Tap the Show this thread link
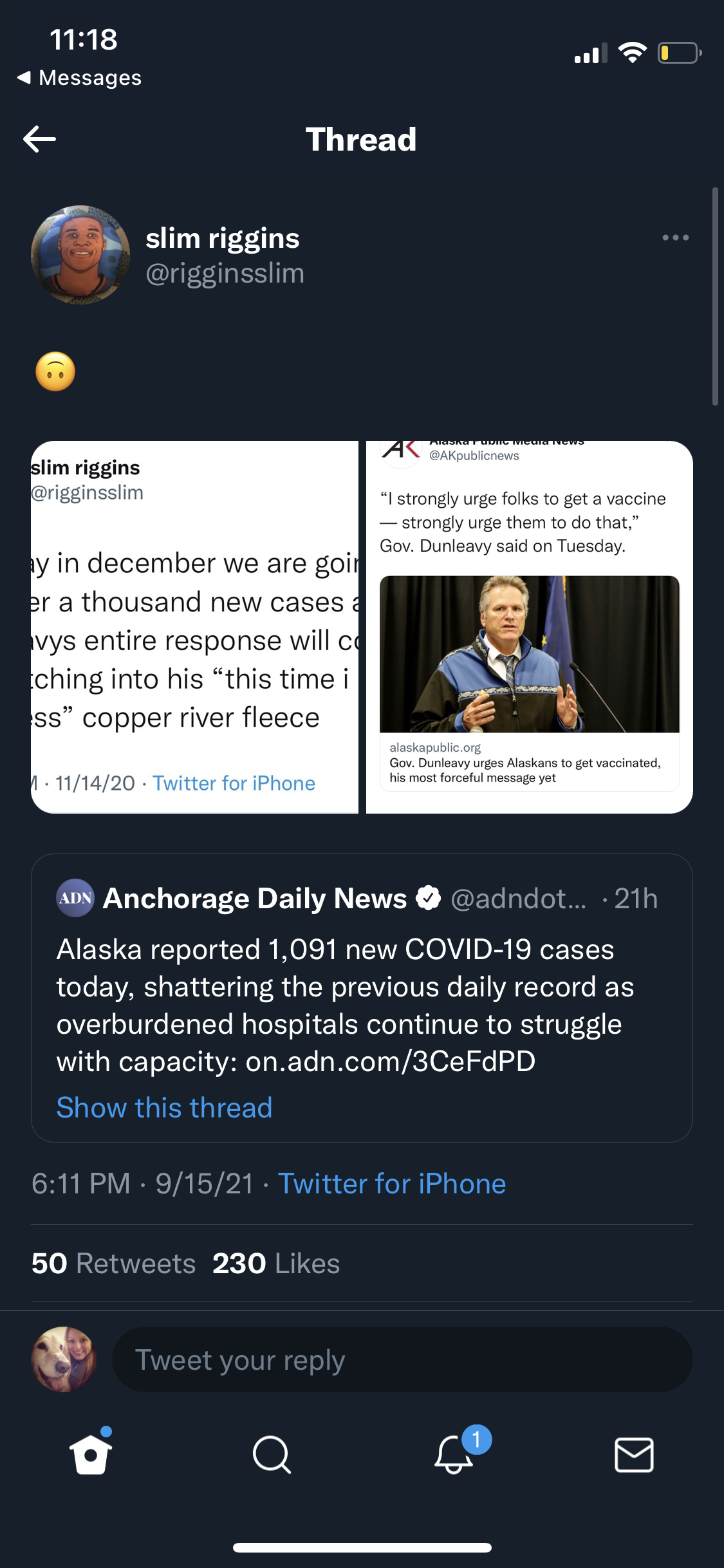 (x=164, y=1108)
